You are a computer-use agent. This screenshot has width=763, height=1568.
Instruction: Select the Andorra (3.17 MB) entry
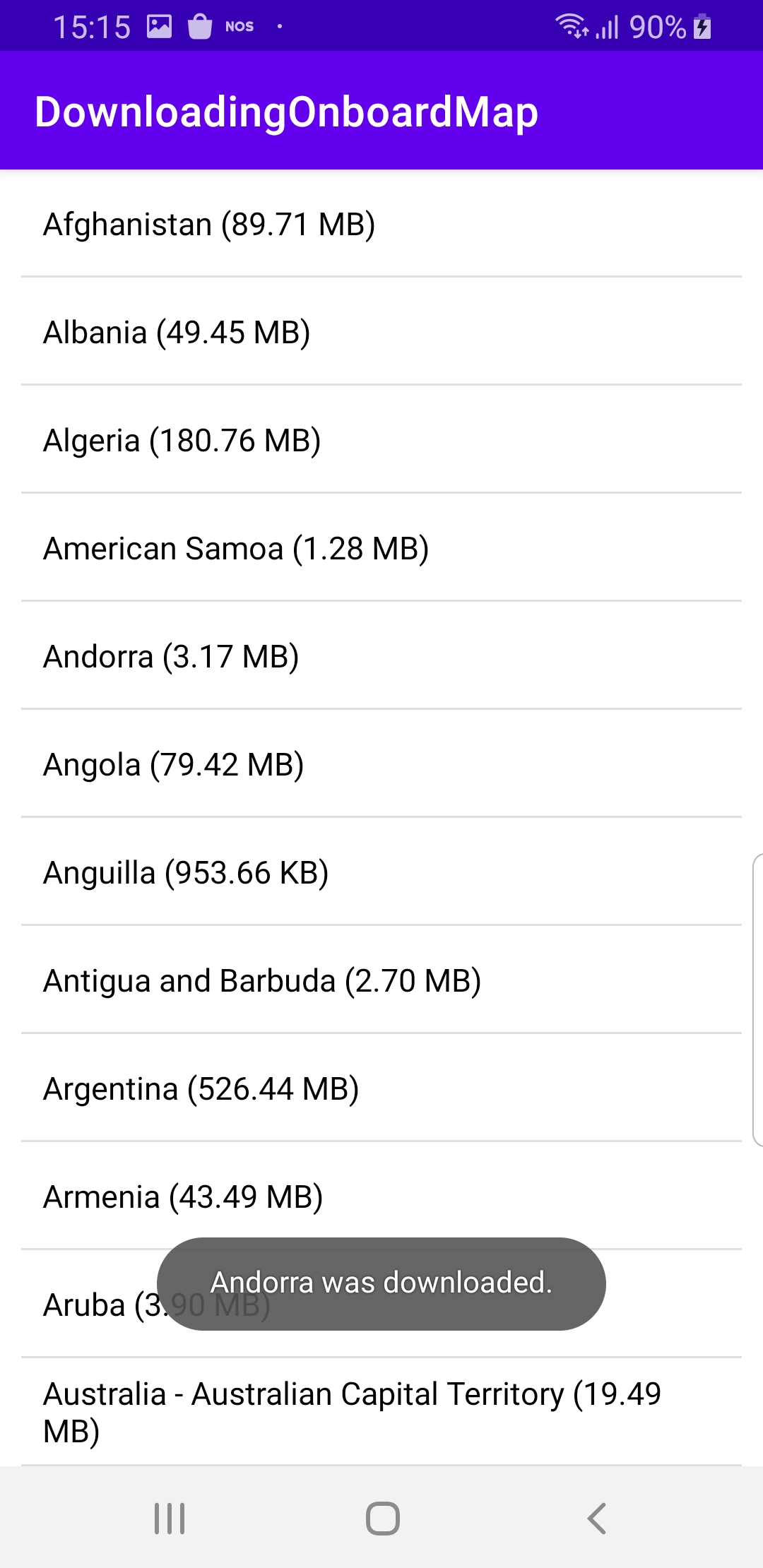pyautogui.click(x=381, y=655)
